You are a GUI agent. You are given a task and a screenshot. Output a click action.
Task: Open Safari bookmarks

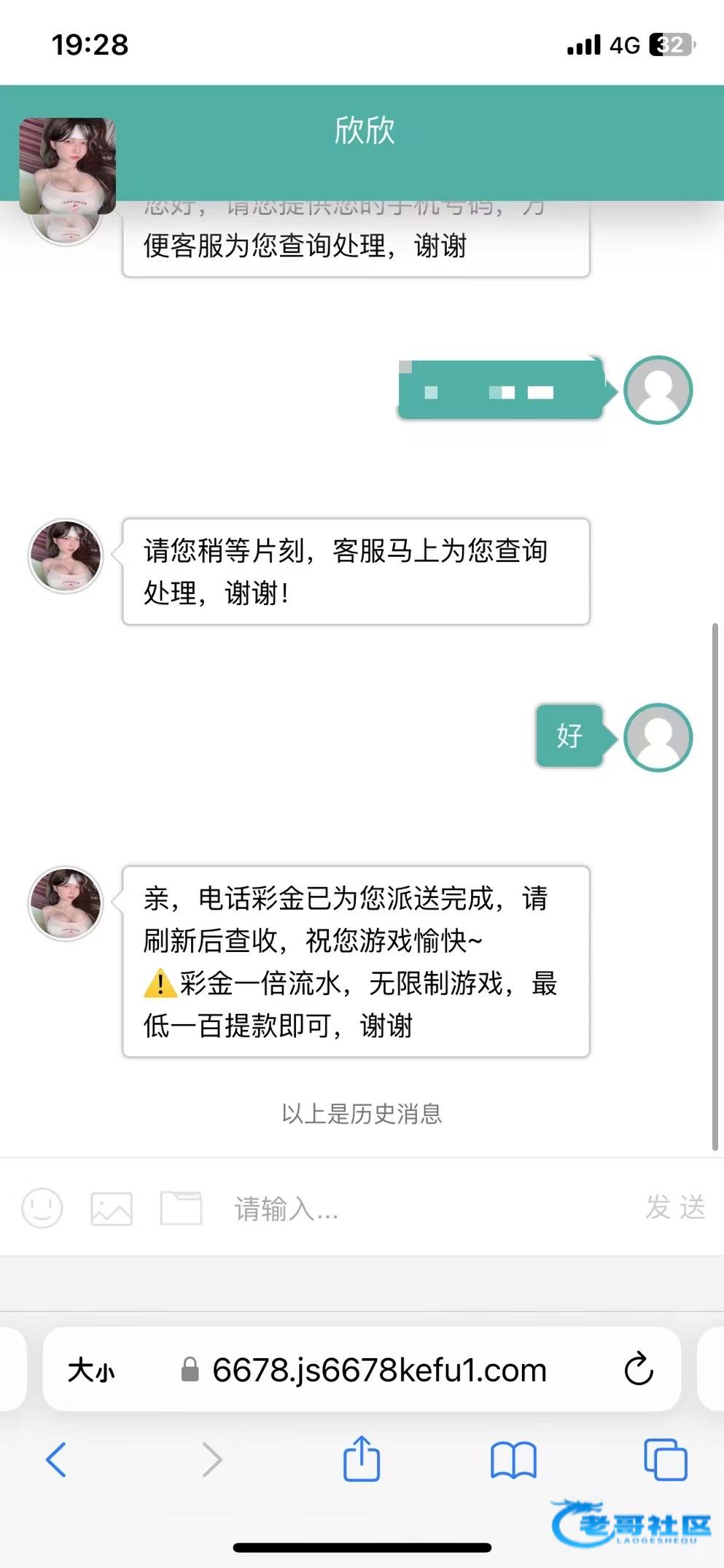pyautogui.click(x=513, y=1459)
